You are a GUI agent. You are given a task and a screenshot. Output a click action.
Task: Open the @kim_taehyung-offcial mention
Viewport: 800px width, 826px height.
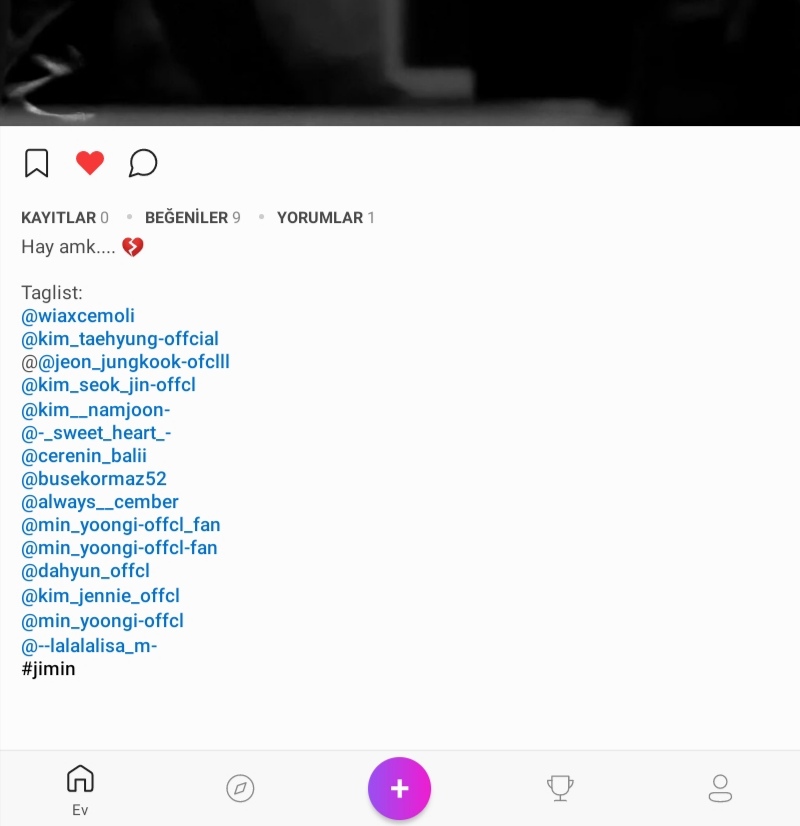[120, 339]
